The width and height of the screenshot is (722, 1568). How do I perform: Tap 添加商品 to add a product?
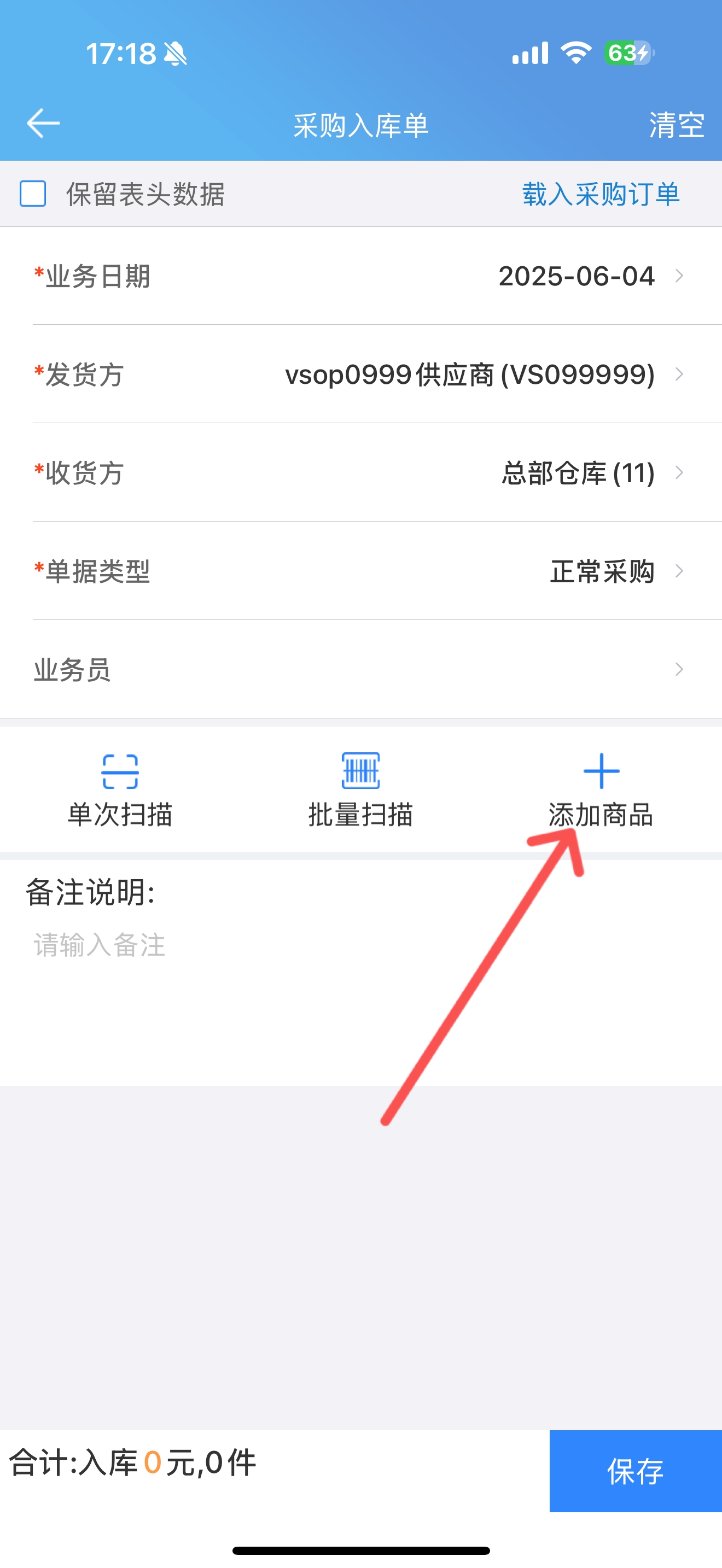click(601, 790)
